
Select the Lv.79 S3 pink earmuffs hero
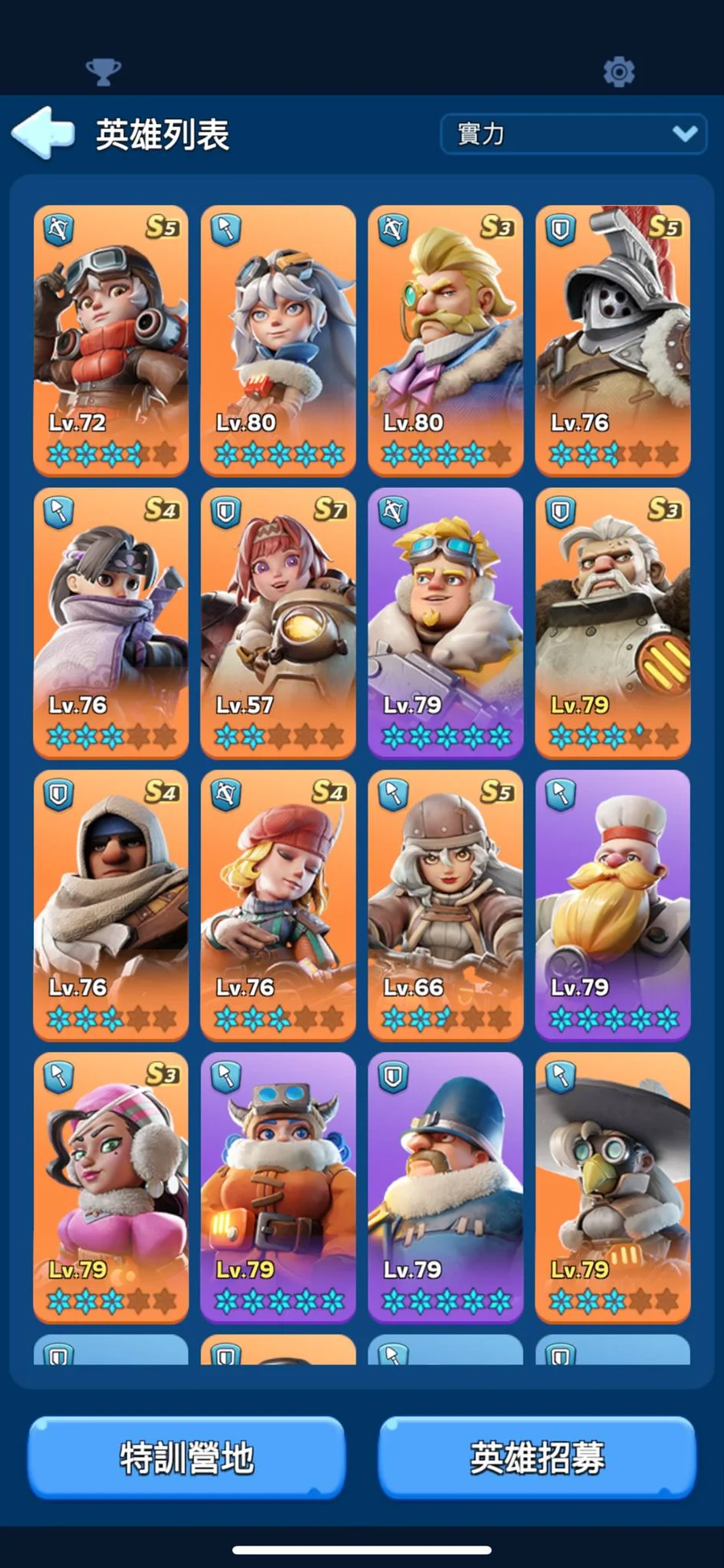111,1187
